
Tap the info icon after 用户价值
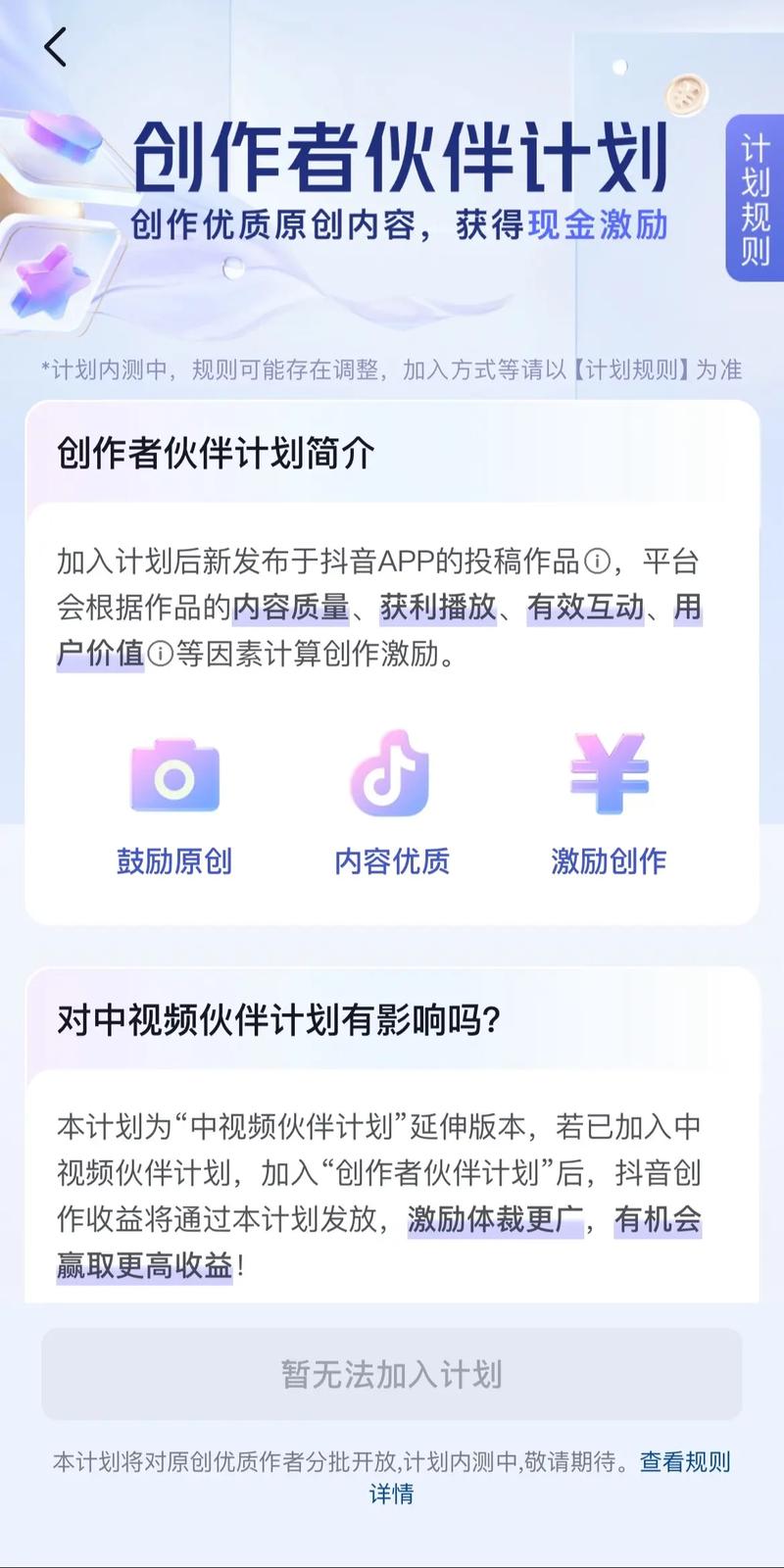[x=160, y=654]
